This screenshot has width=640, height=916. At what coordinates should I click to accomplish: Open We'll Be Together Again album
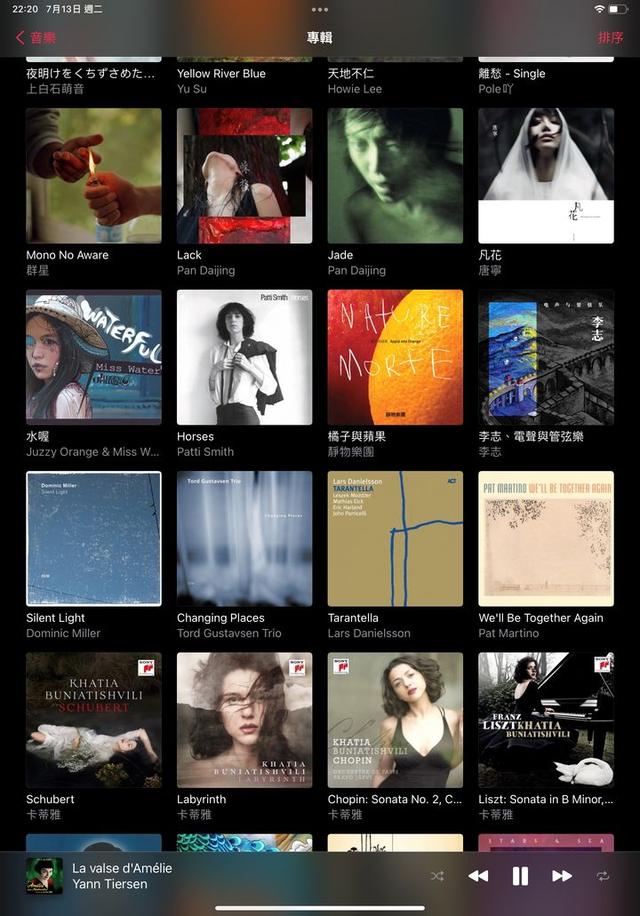coord(546,539)
